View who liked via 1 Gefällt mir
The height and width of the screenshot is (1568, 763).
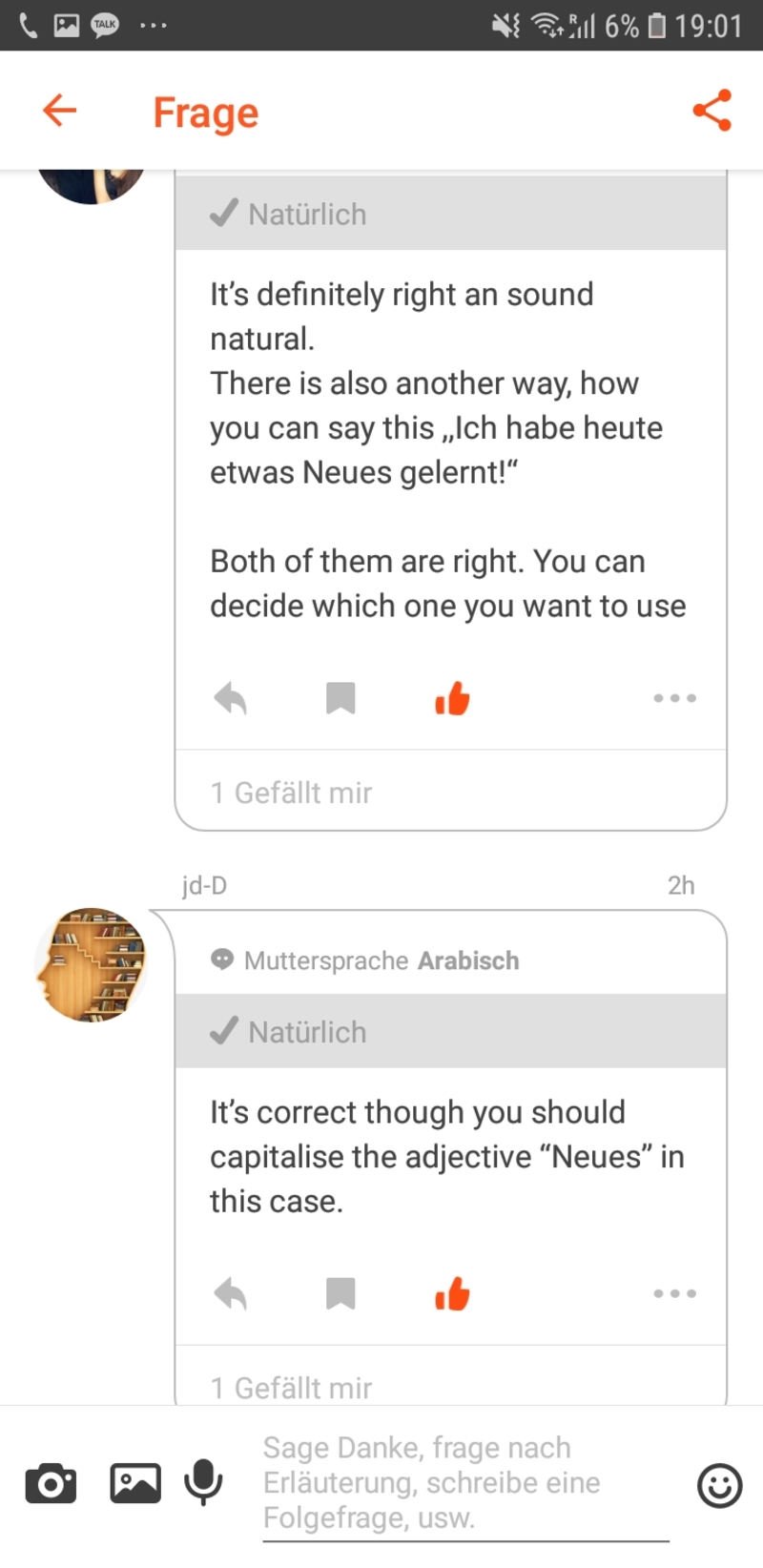coord(291,793)
